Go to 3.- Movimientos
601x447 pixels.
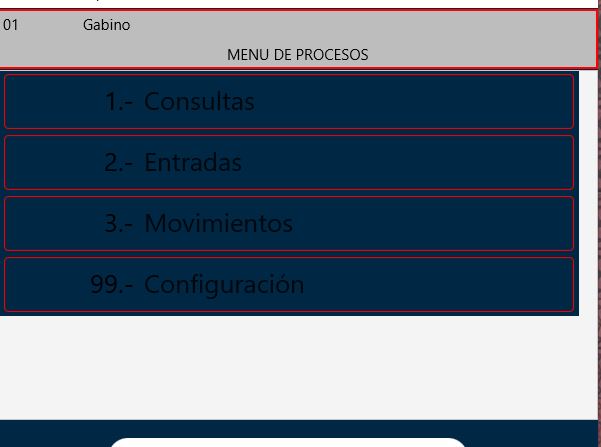(289, 223)
